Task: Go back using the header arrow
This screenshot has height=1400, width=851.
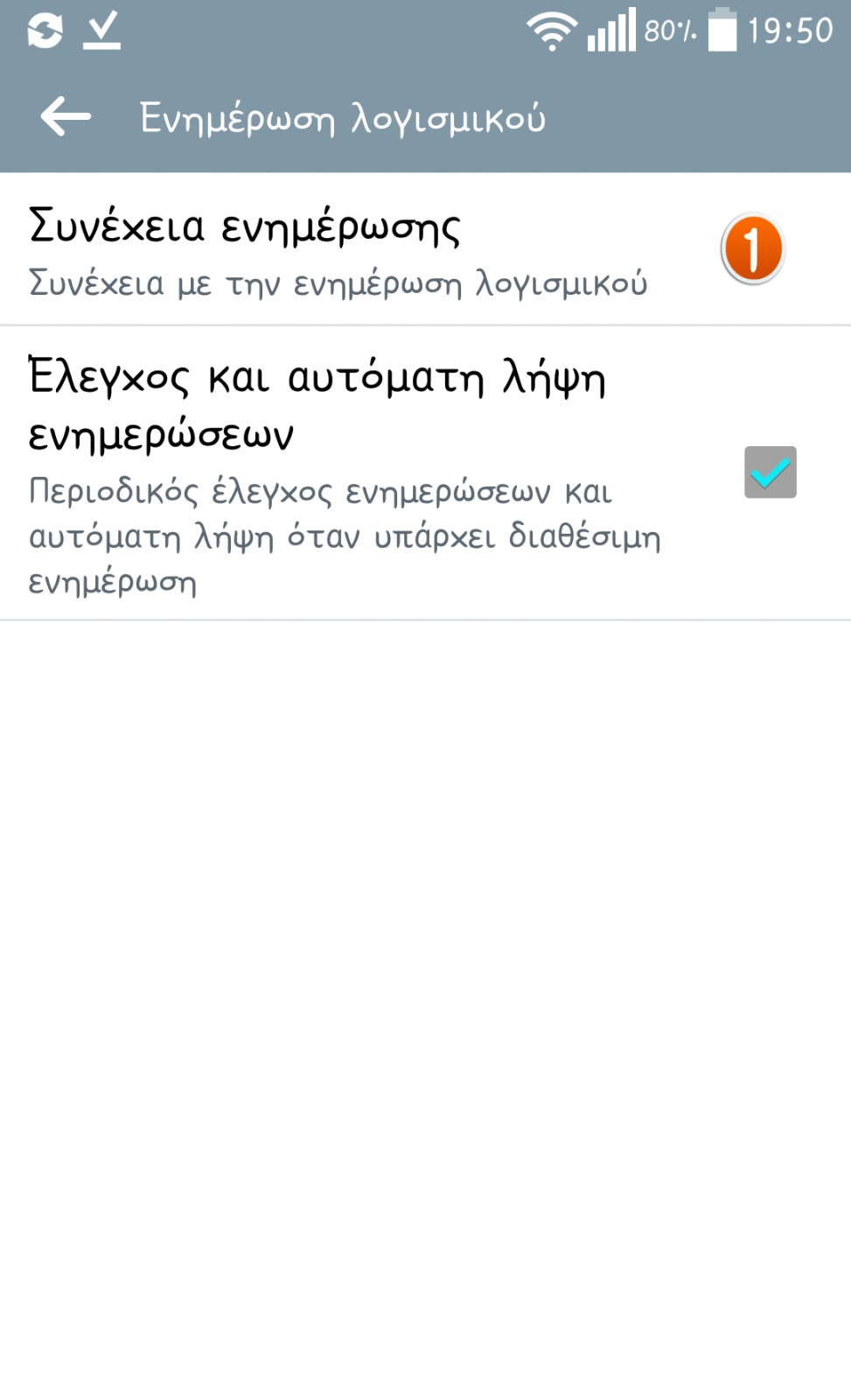Action: pyautogui.click(x=66, y=116)
